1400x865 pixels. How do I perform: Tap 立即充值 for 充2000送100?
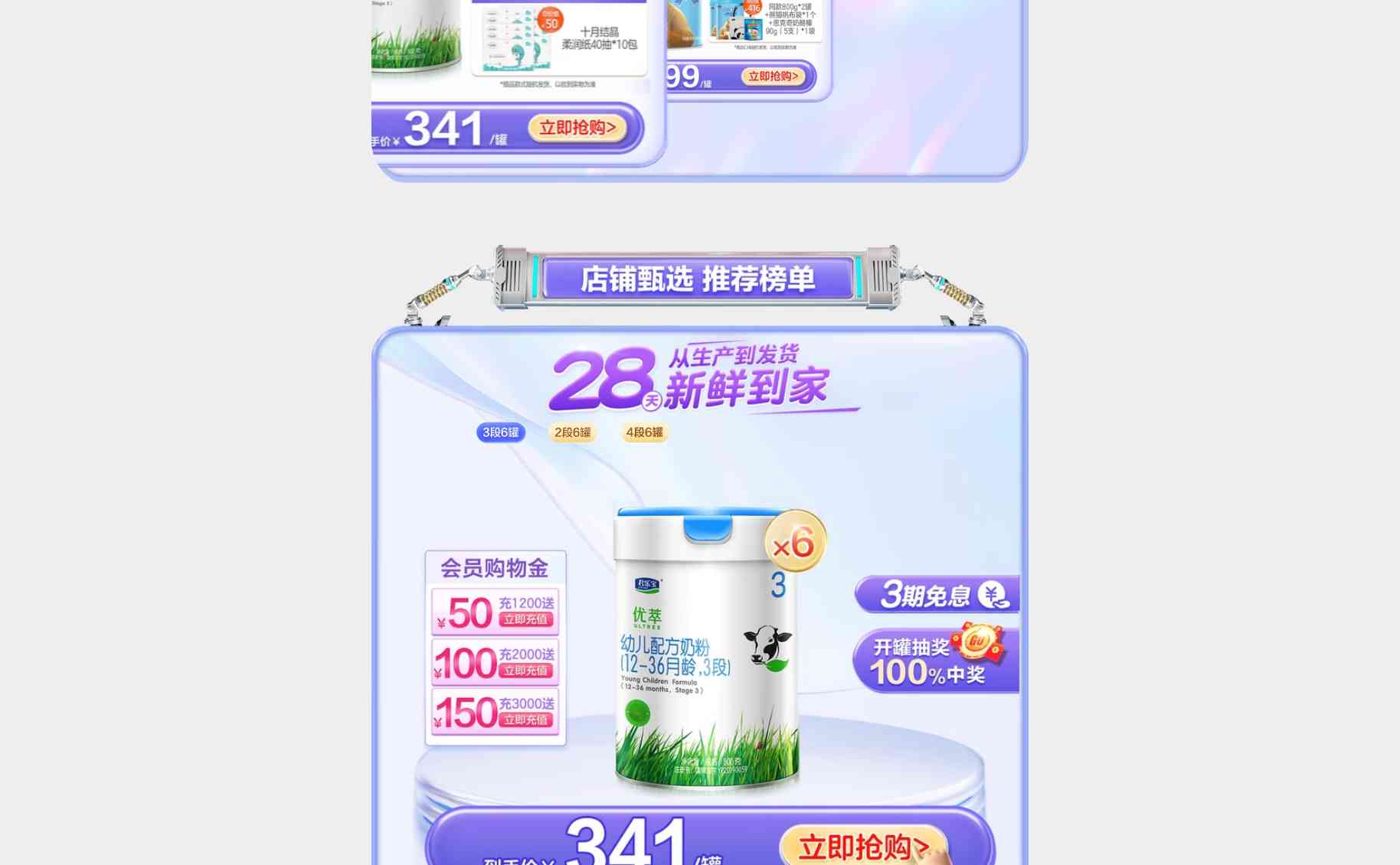point(525,671)
